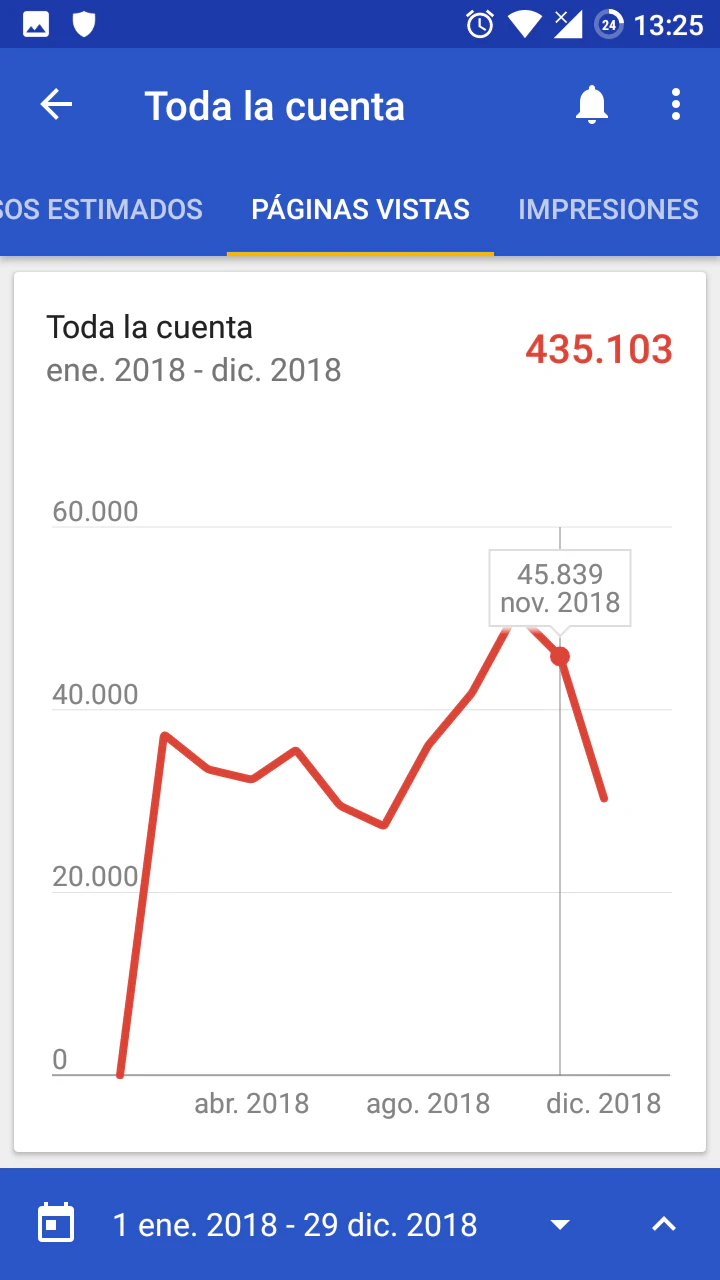Open the date range dropdown
720x1280 pixels.
(560, 1225)
